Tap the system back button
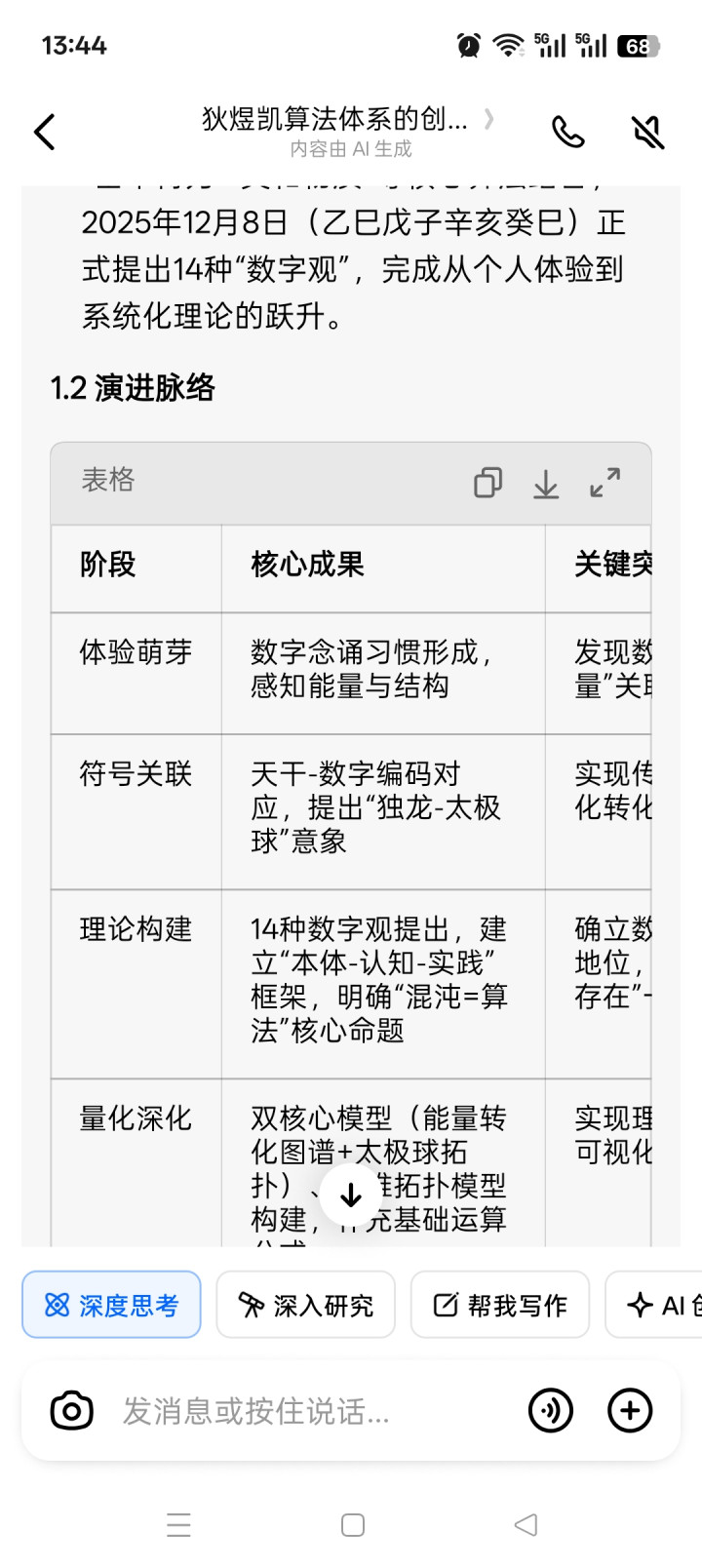Screen dimensions: 702x1568 [x=526, y=1525]
